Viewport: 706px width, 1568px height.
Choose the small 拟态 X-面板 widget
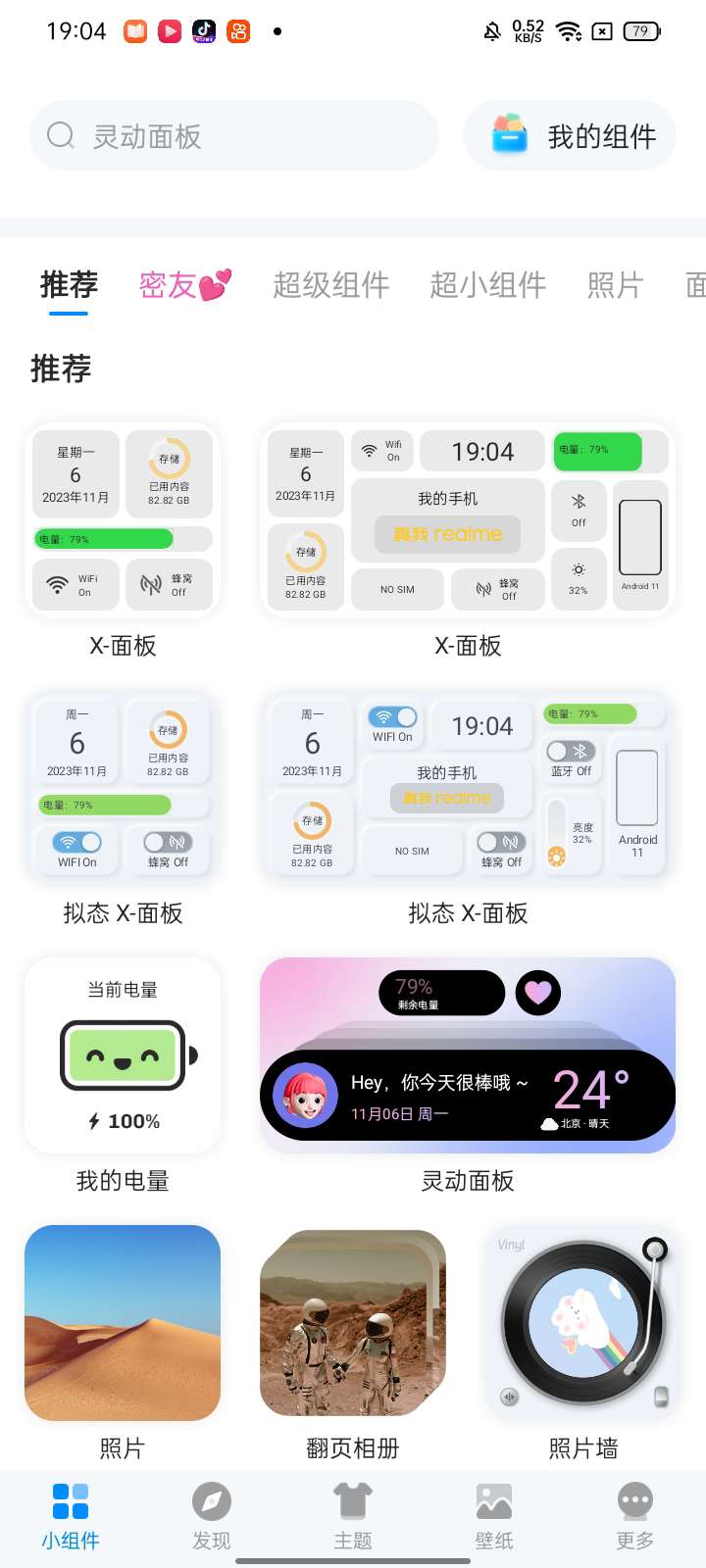123,787
